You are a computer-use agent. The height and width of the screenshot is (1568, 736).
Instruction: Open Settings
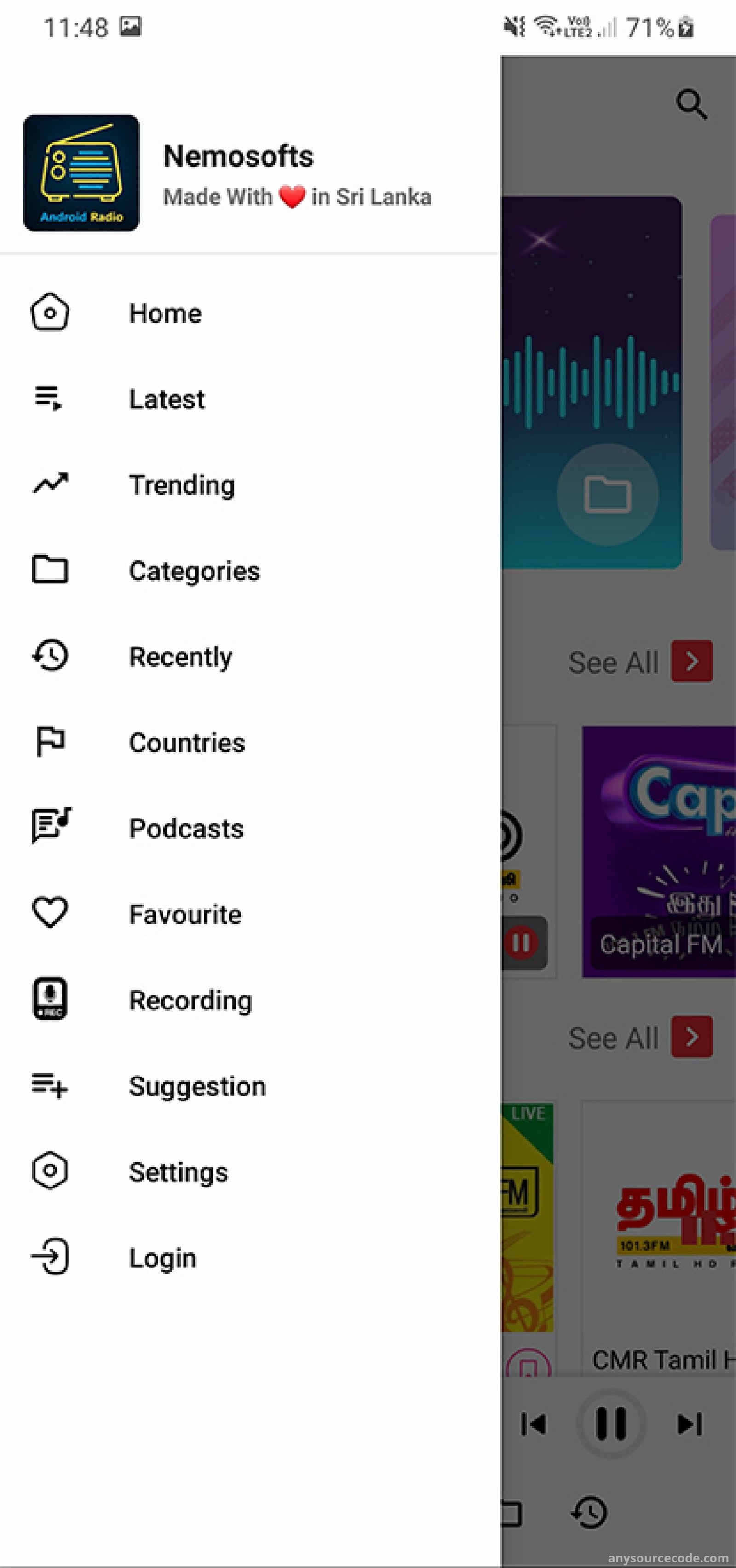click(x=250, y=1172)
